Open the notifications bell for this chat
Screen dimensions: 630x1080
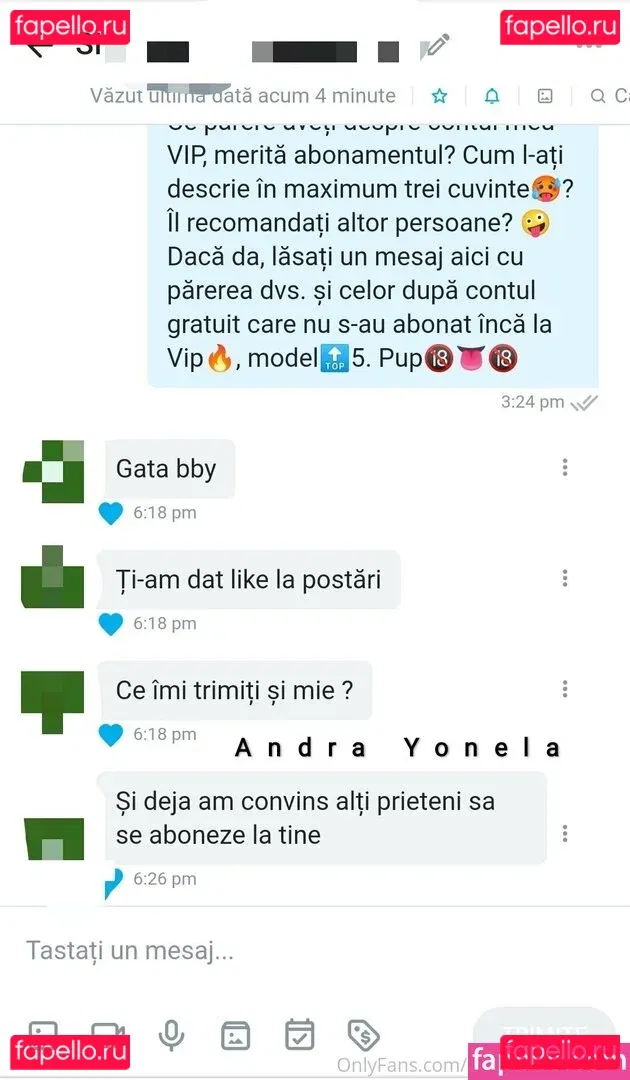point(492,96)
